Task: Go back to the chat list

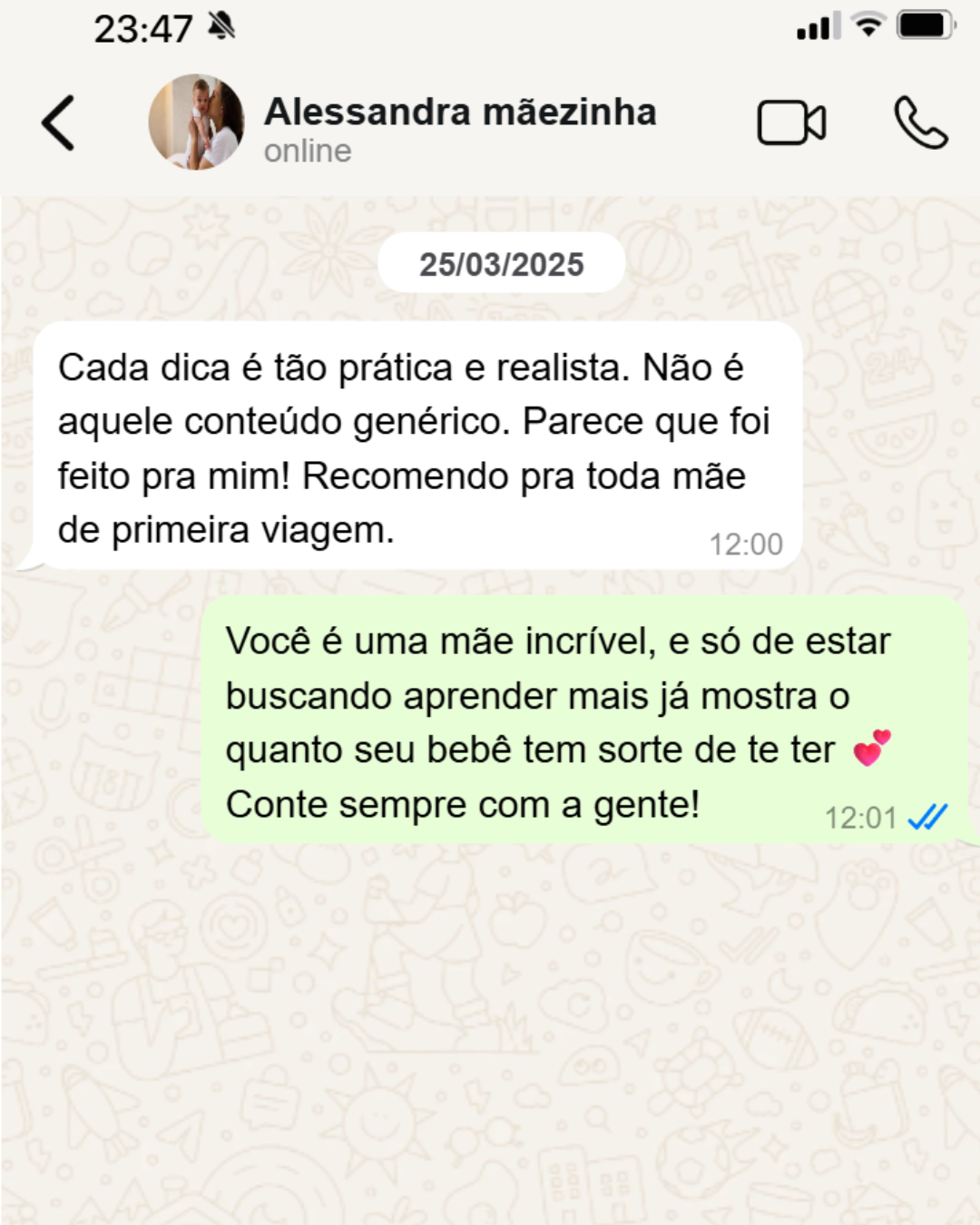Action: coord(58,122)
